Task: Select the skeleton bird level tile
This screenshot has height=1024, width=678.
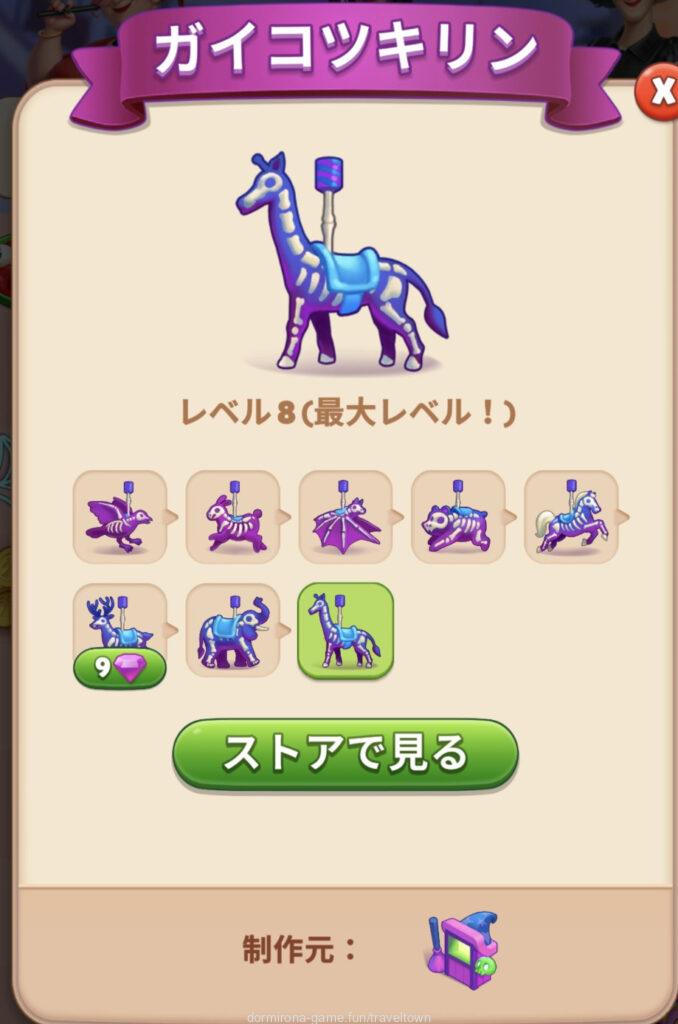Action: pos(120,517)
